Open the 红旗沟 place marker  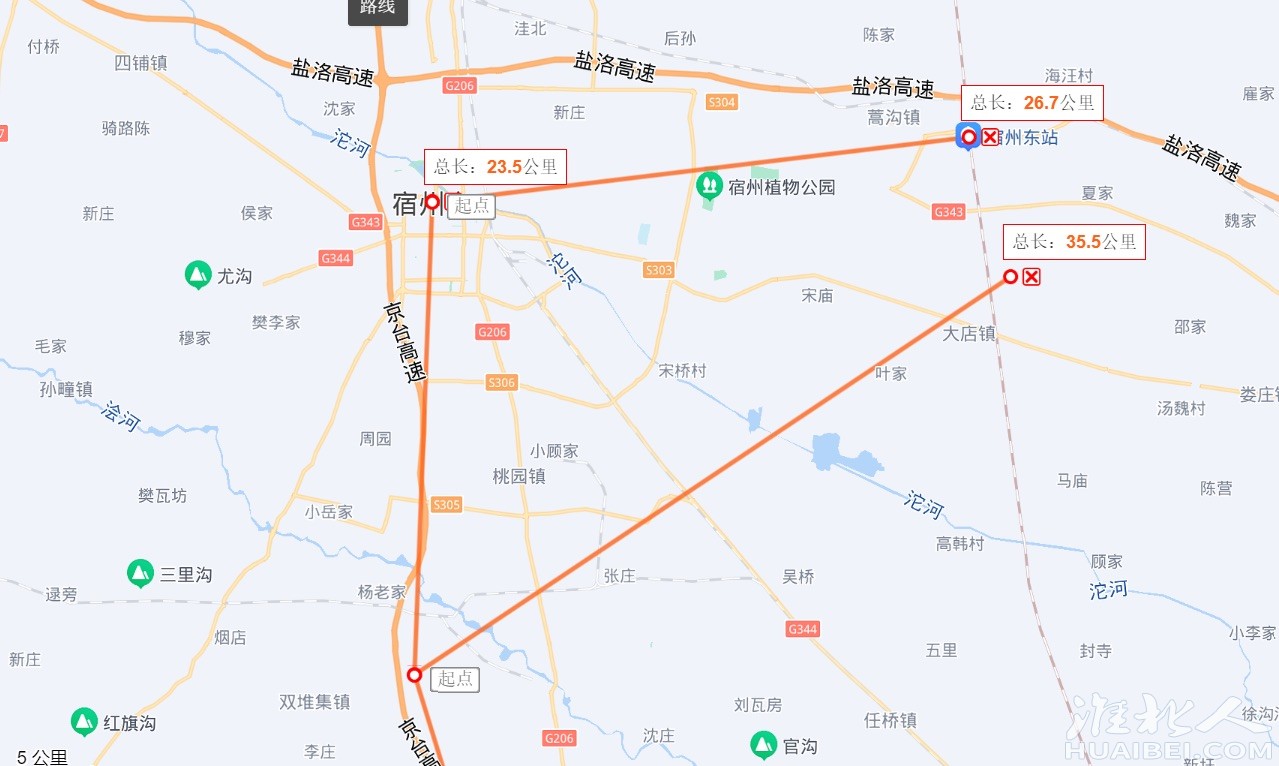coord(85,721)
